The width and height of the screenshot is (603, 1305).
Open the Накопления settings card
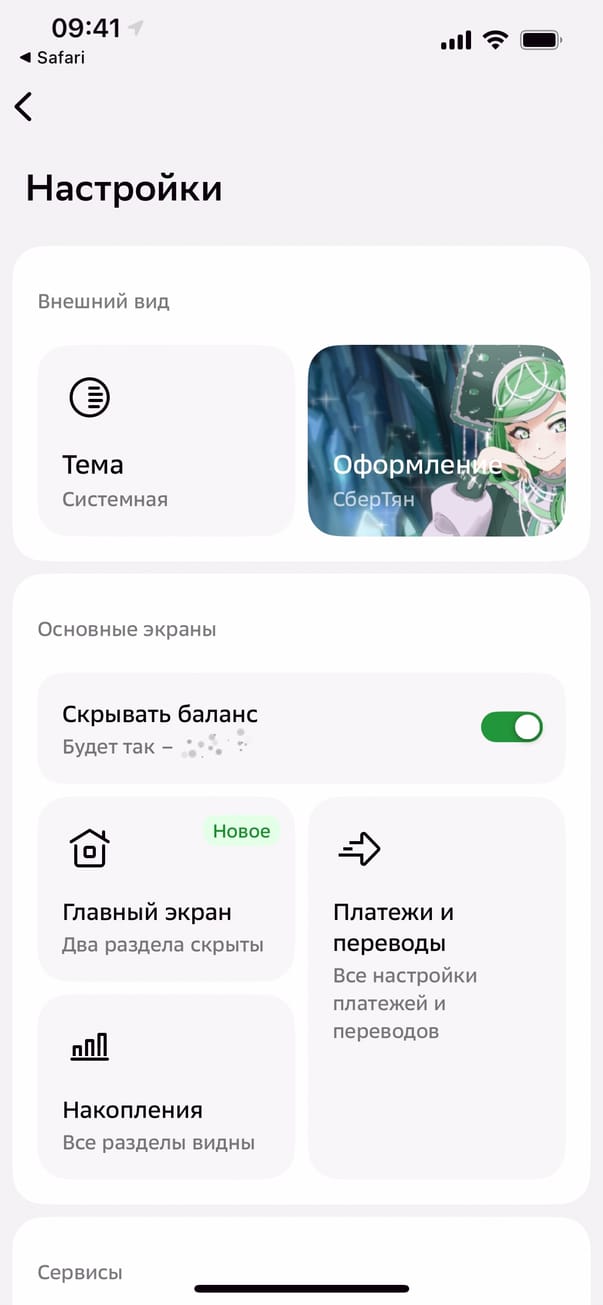tap(166, 1087)
